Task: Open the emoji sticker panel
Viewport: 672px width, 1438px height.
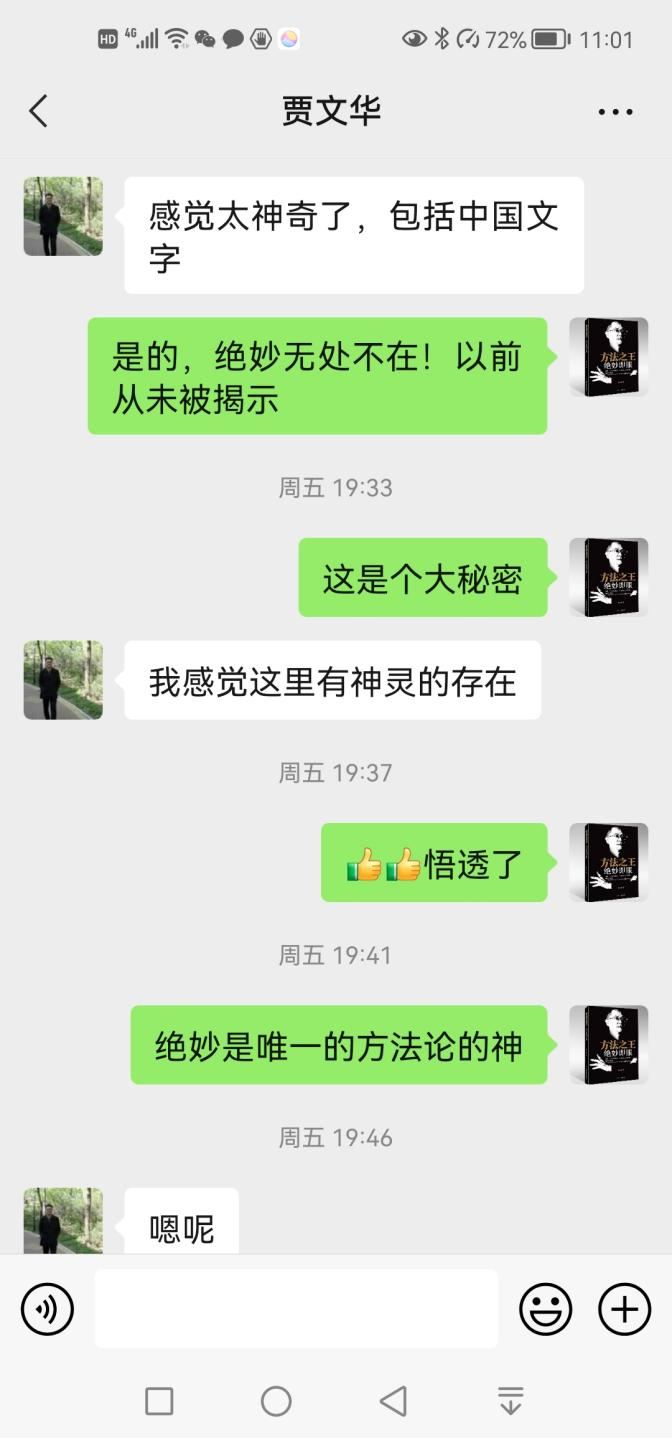Action: pyautogui.click(x=545, y=1309)
